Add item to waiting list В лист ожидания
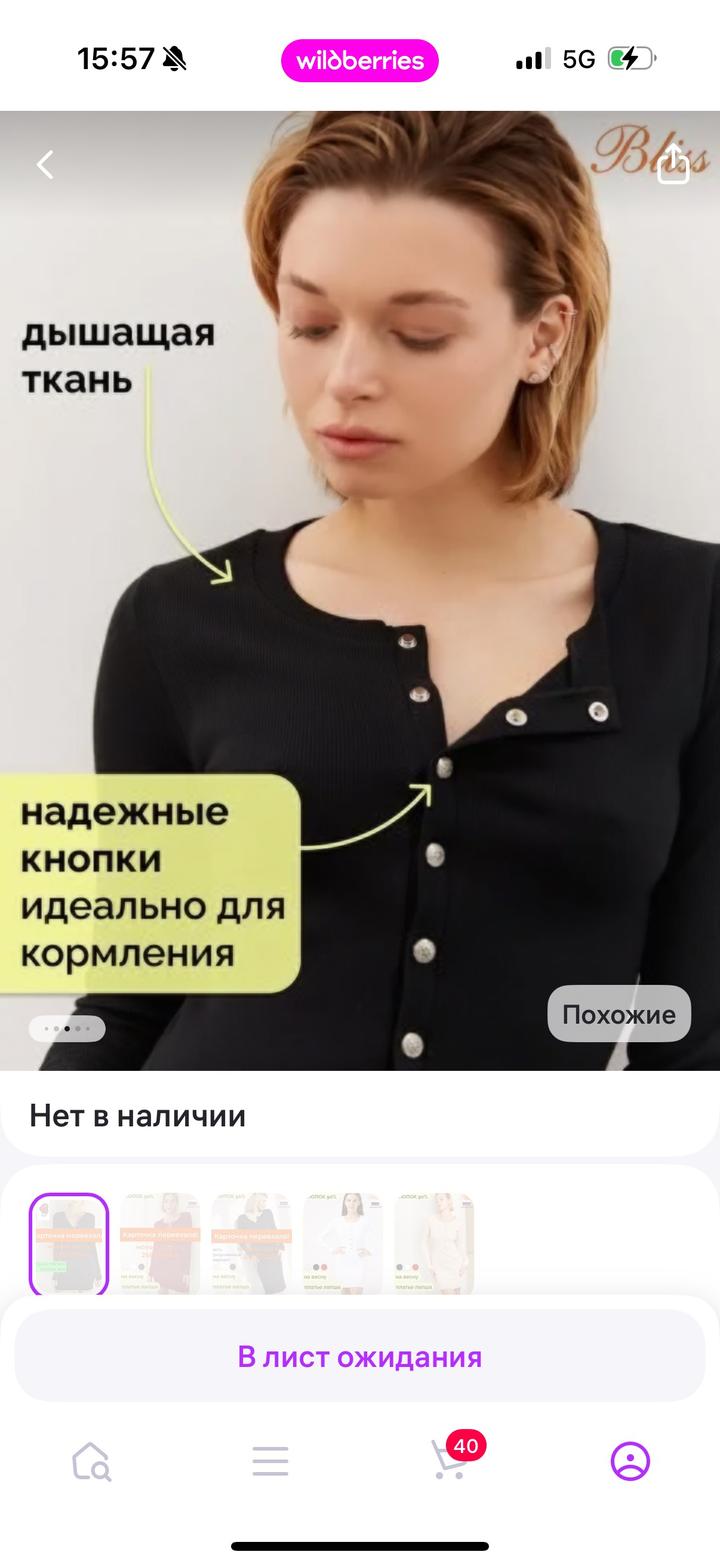Viewport: 720px width, 1565px height. (x=360, y=1356)
